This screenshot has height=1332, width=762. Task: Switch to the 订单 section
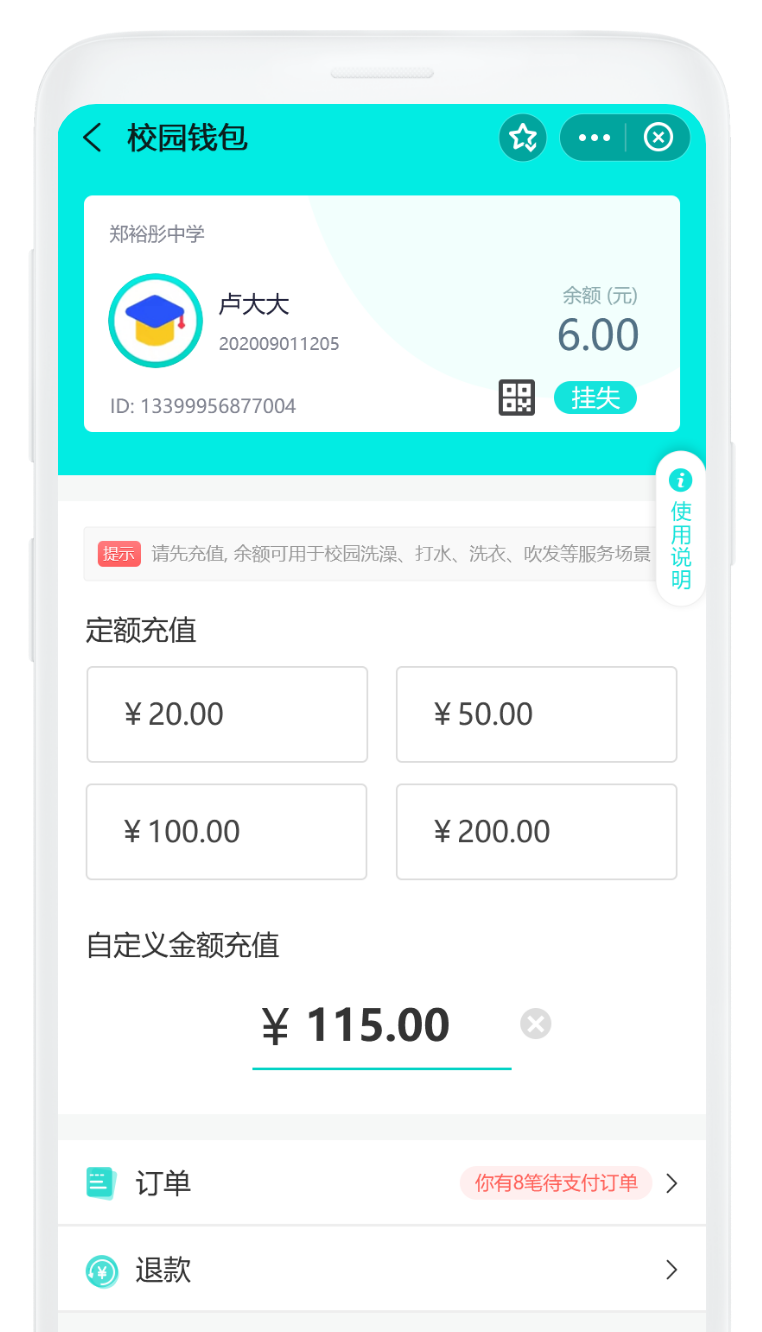pos(163,1182)
